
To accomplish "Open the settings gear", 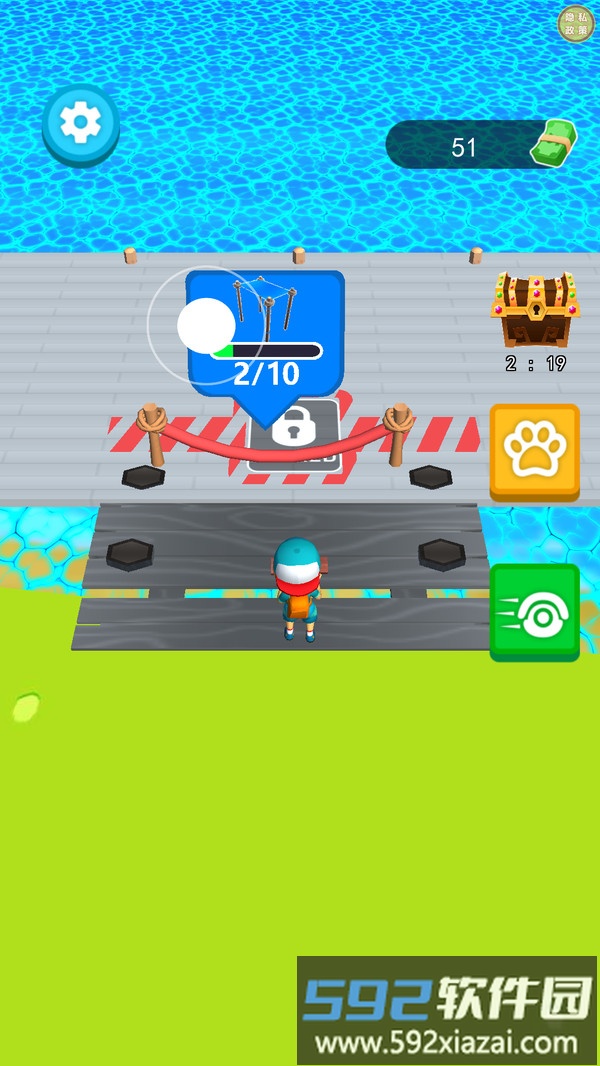I will click(x=81, y=123).
